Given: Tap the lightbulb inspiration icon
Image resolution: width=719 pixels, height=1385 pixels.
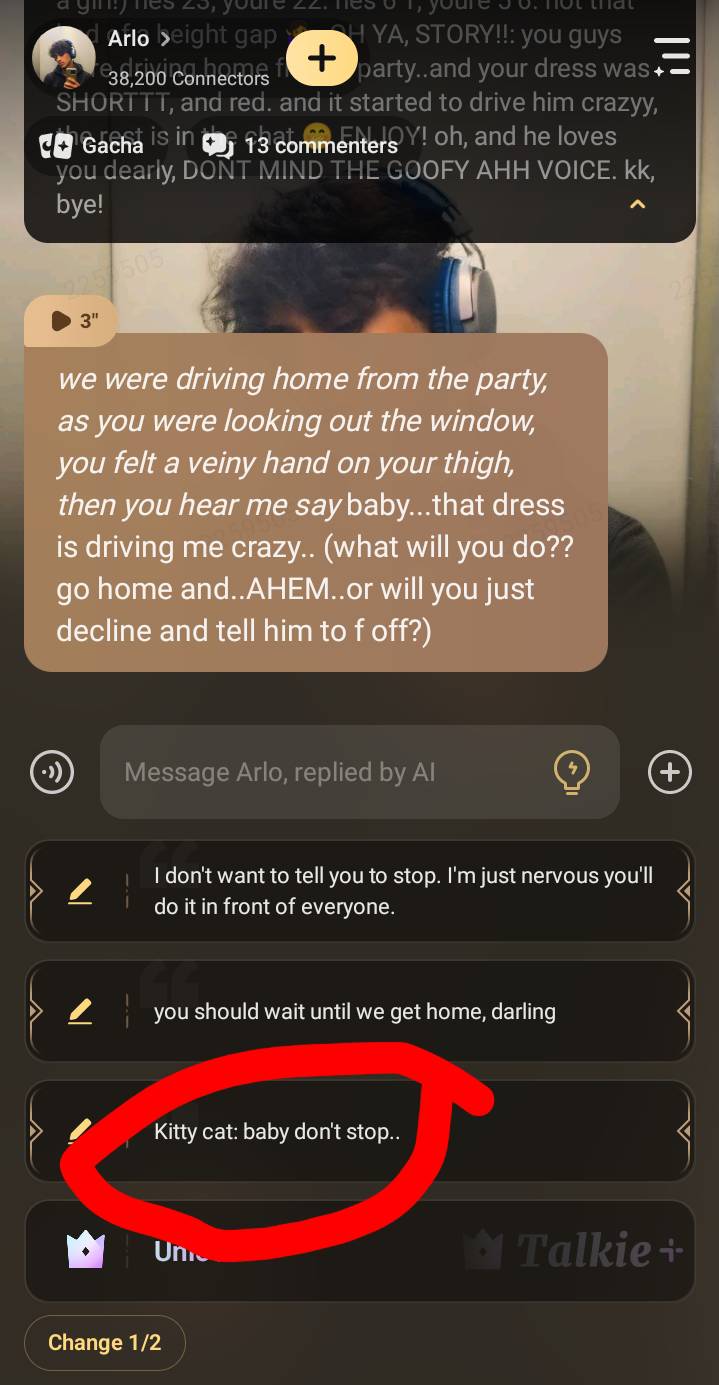Looking at the screenshot, I should tap(572, 772).
